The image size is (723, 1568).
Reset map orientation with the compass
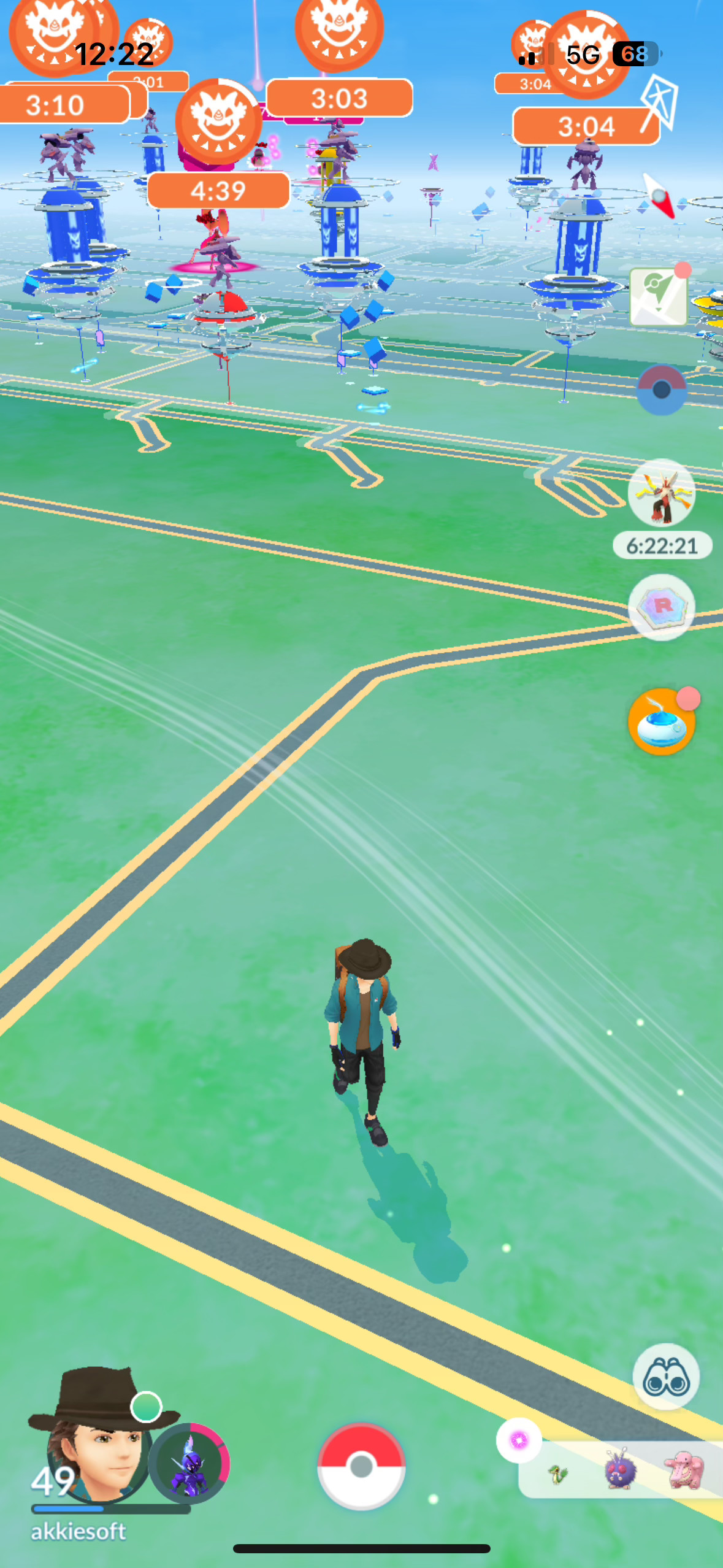(x=659, y=196)
